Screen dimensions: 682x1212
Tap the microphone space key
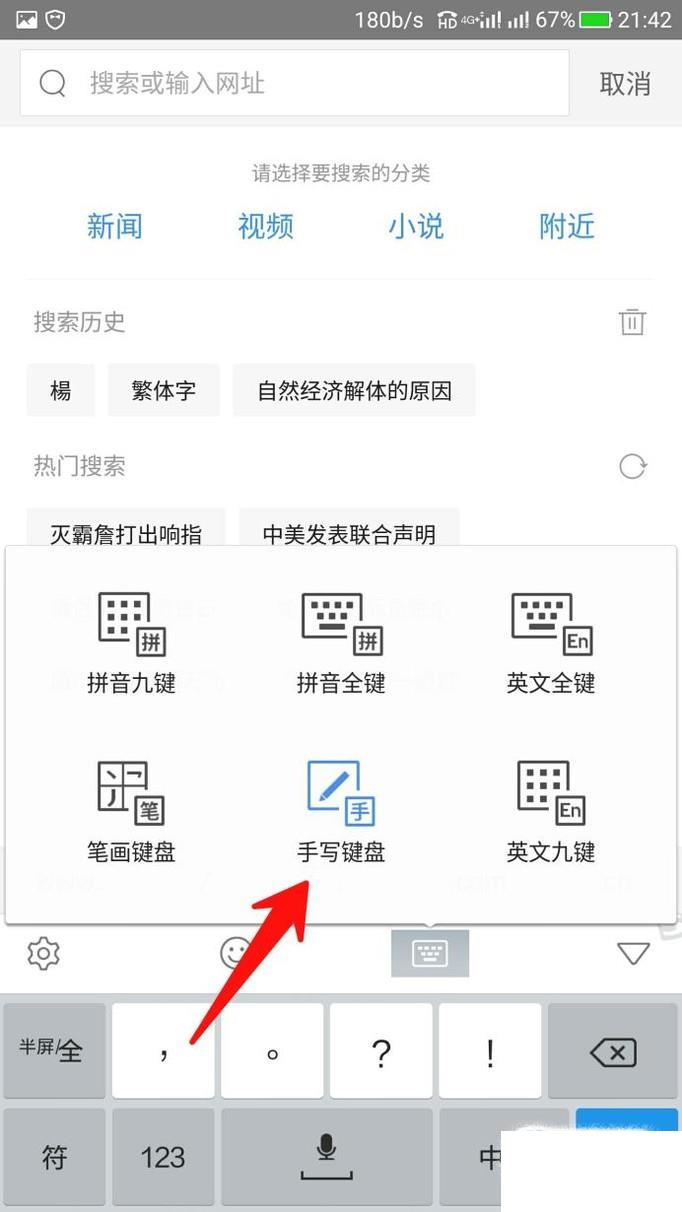[x=326, y=1157]
